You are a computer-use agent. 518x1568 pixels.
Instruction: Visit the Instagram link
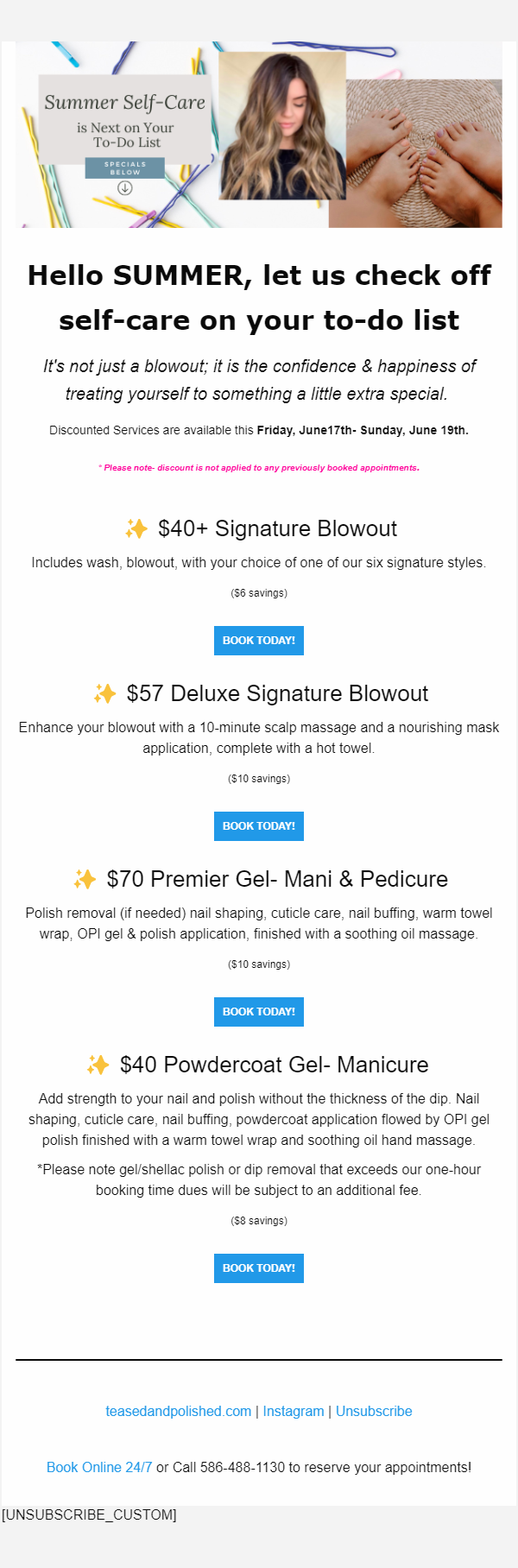pos(294,1411)
